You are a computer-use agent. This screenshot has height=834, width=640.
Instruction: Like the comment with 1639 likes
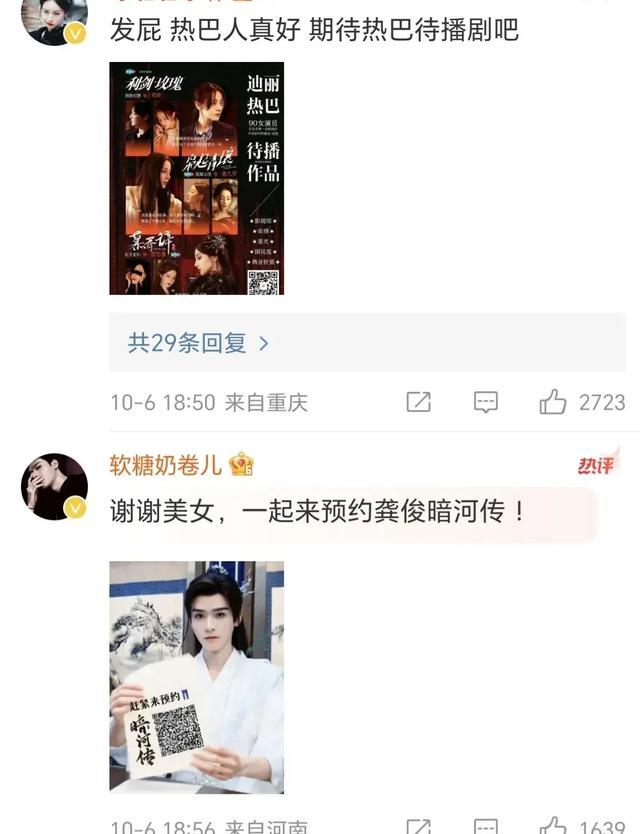pyautogui.click(x=553, y=826)
